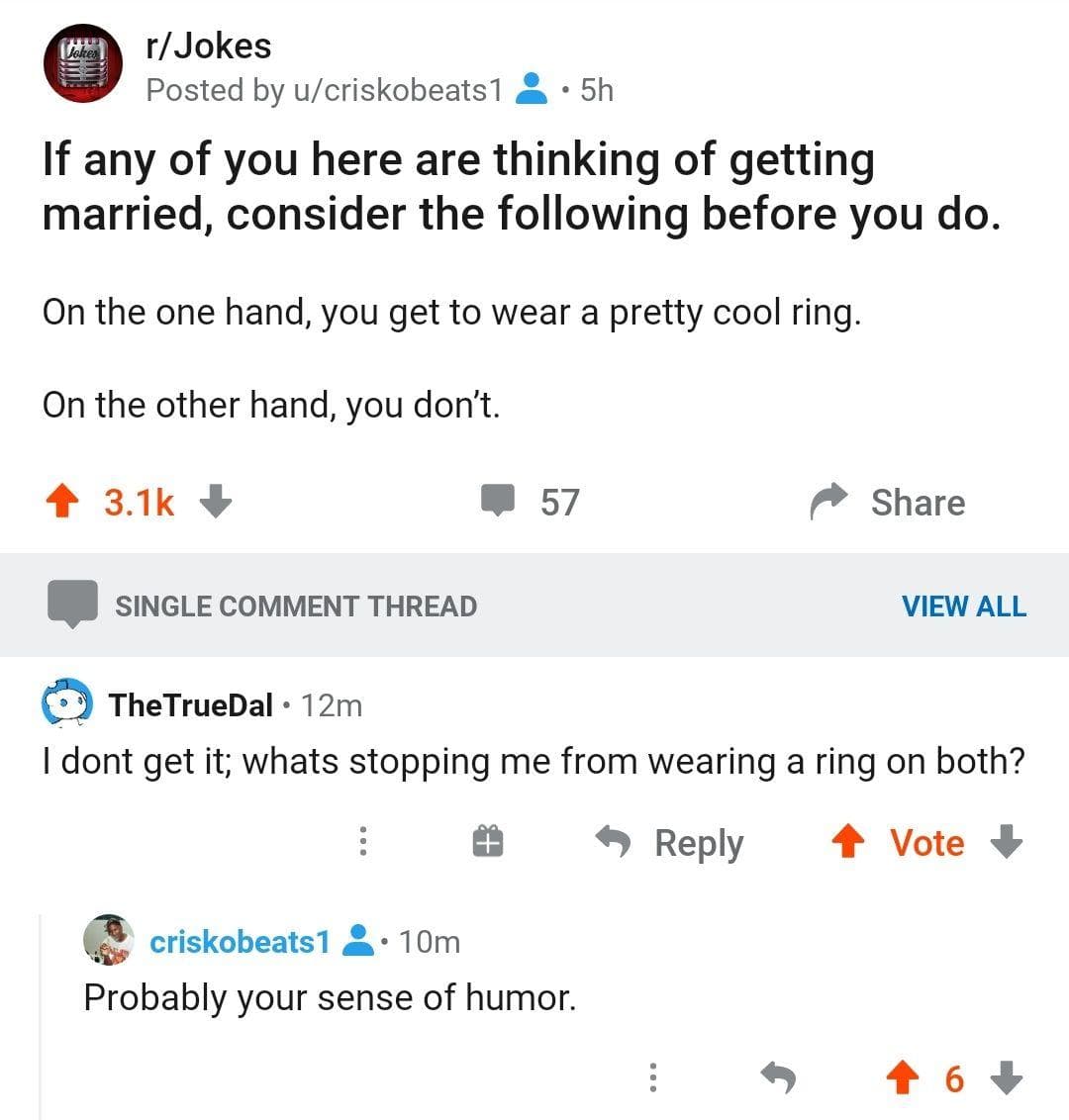Click the online status icon next to u/criskobeats1
The image size is (1069, 1120).
point(533,90)
